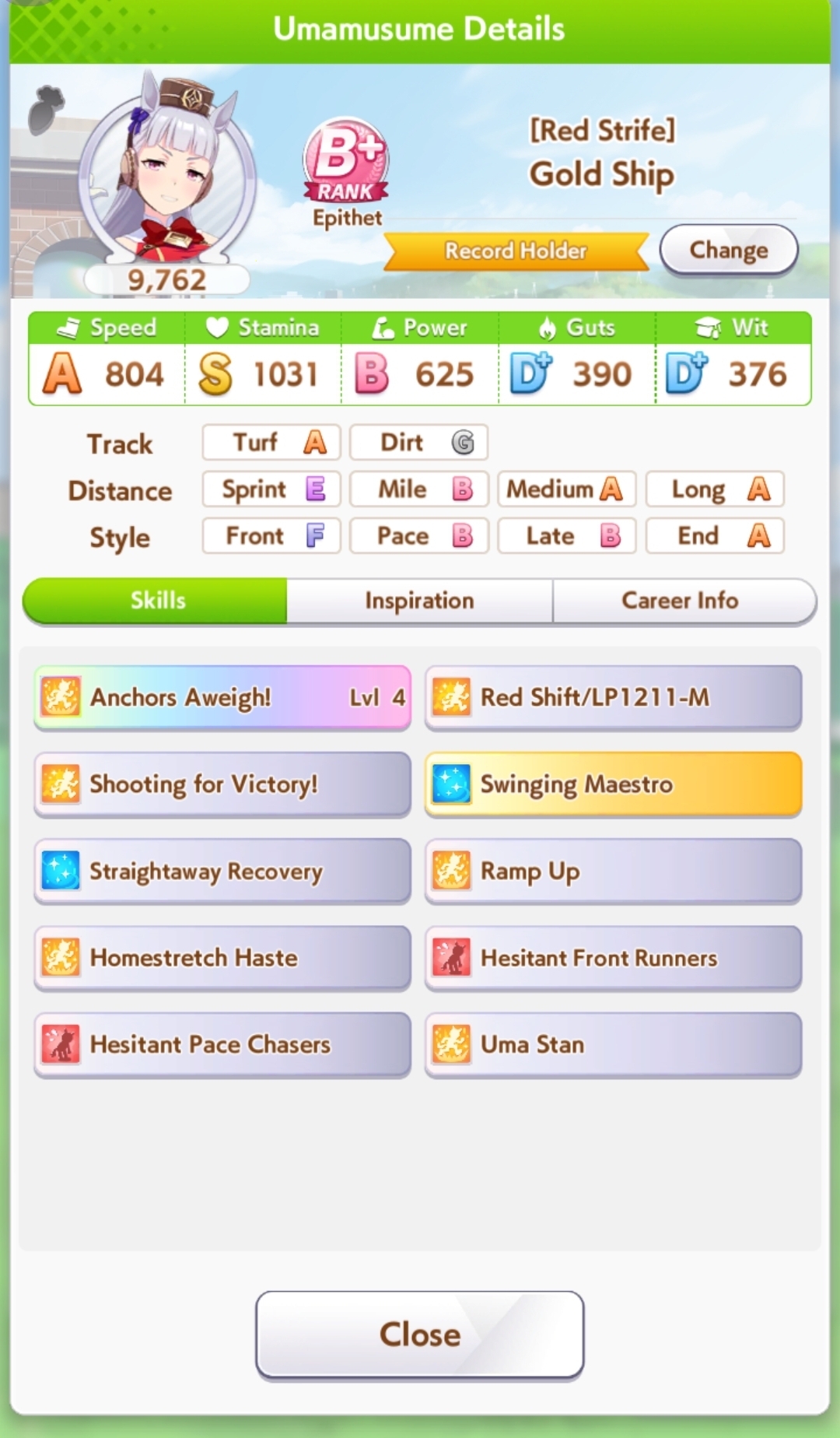
Task: Open the Anchors Aweigh! skill details
Action: click(x=222, y=696)
